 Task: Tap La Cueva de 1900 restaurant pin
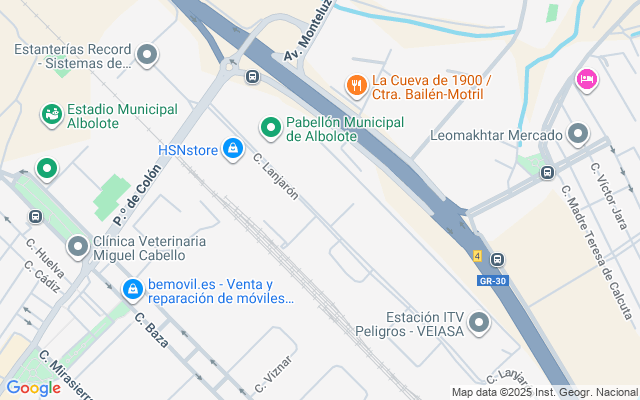coord(355,86)
